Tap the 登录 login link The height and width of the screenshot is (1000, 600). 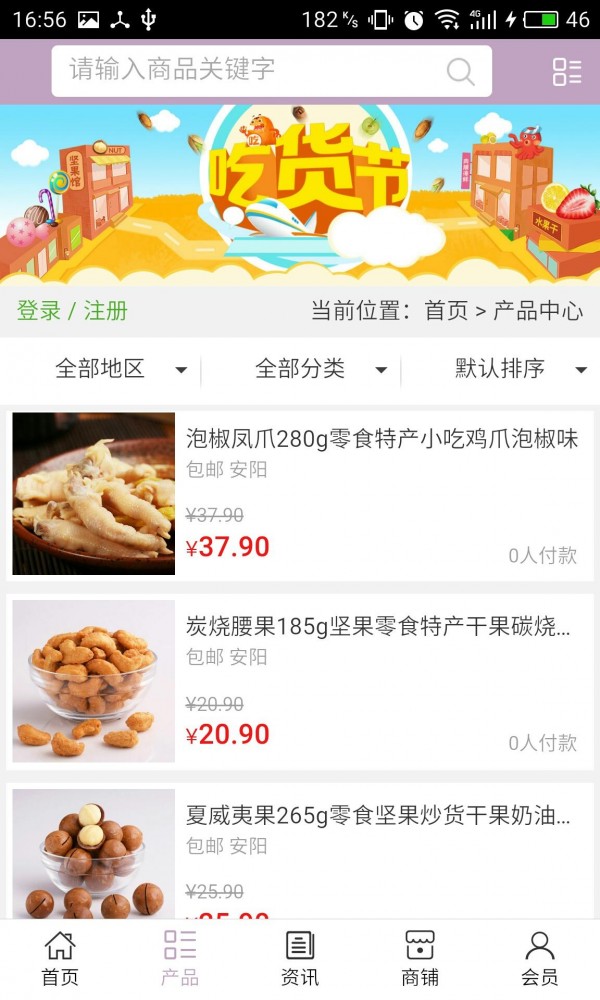pos(39,311)
